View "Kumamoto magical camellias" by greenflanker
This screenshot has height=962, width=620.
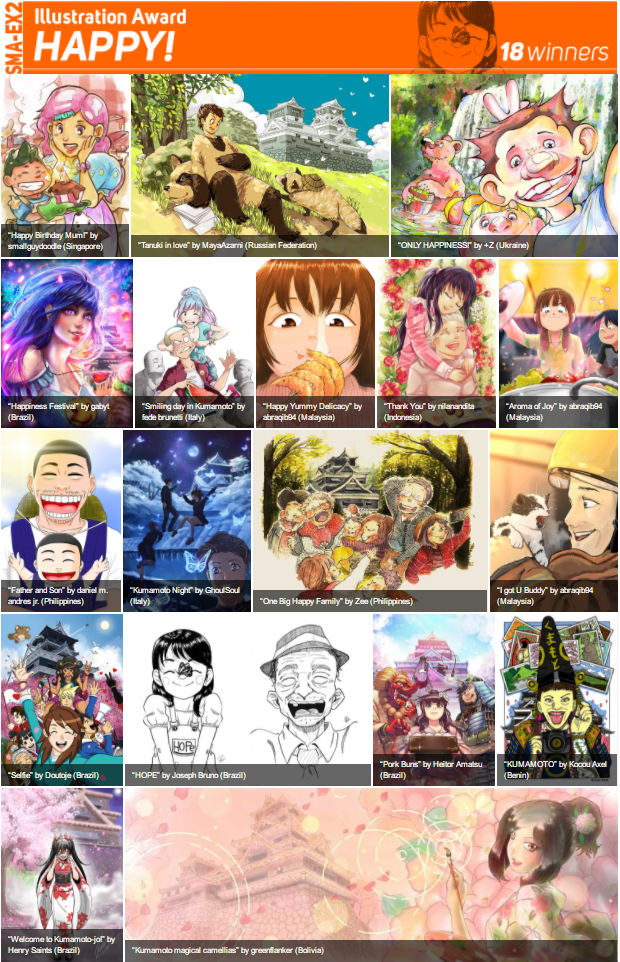pos(370,870)
